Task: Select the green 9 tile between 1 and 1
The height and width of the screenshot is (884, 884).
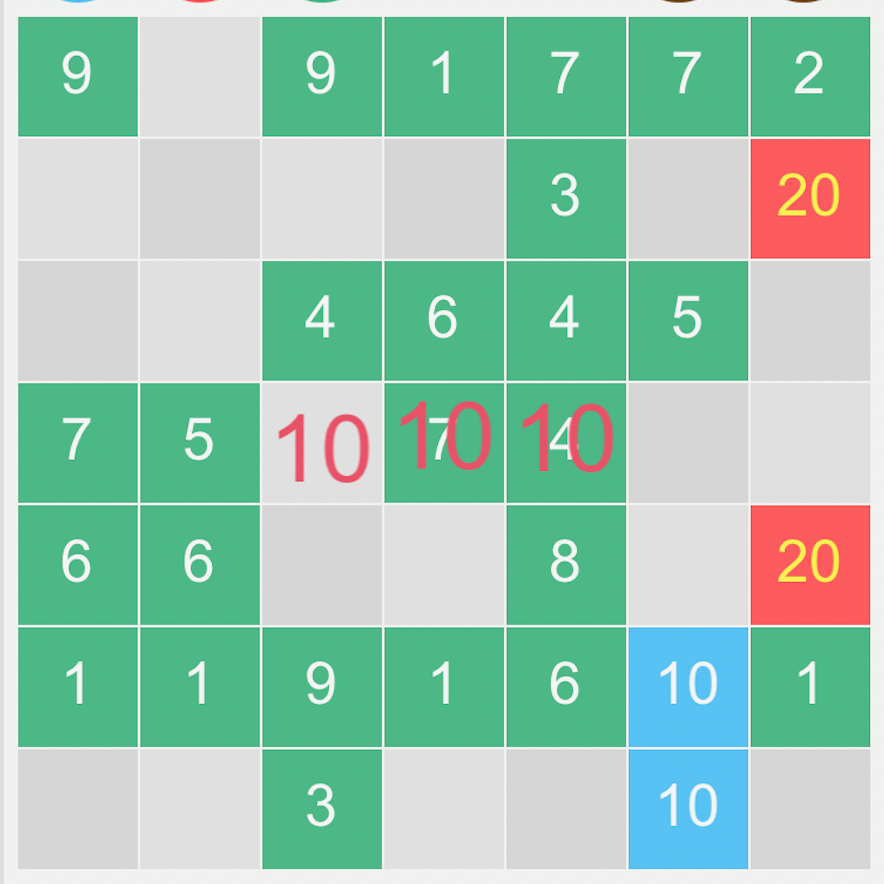Action: coord(321,686)
